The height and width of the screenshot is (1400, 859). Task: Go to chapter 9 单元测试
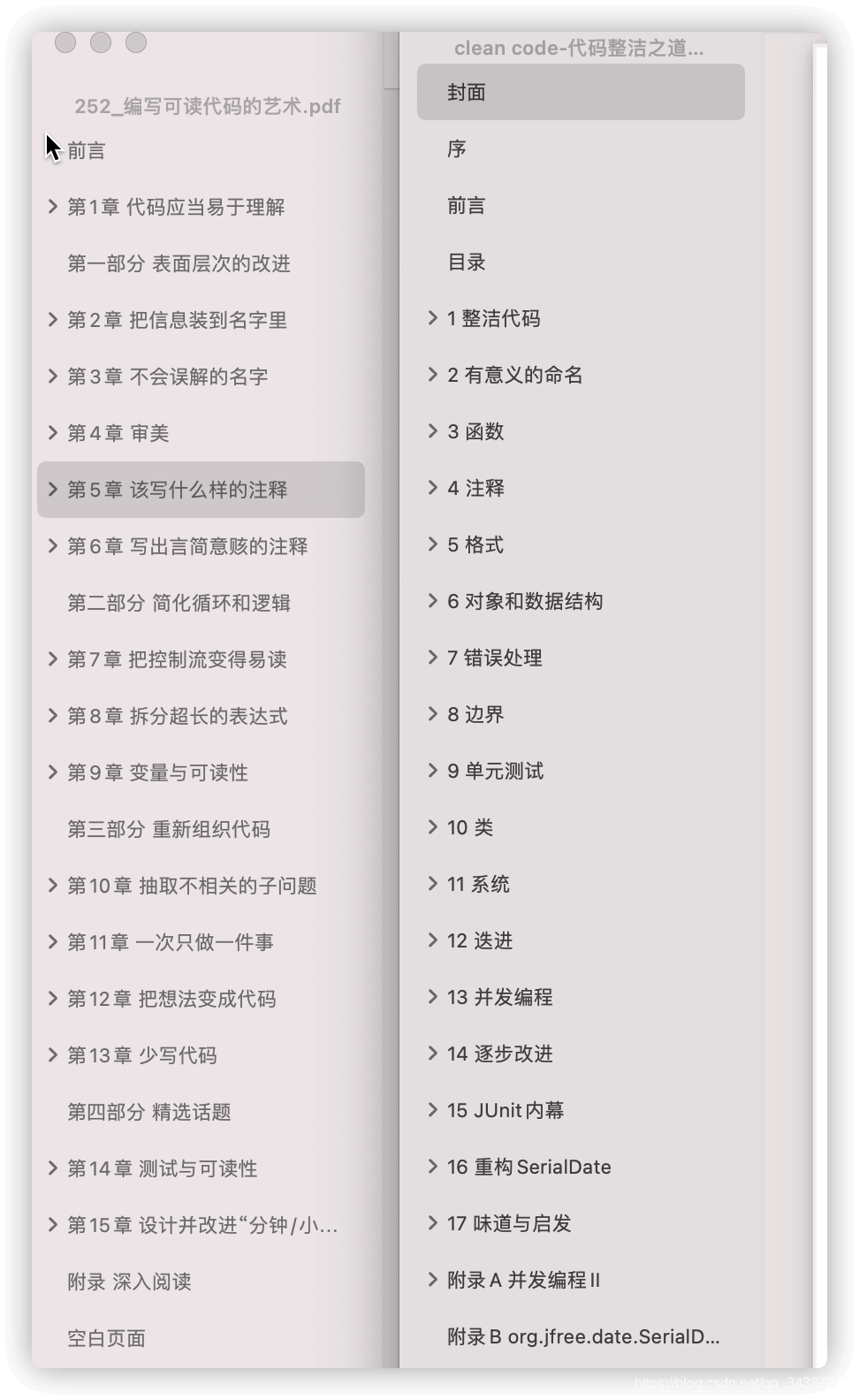495,771
